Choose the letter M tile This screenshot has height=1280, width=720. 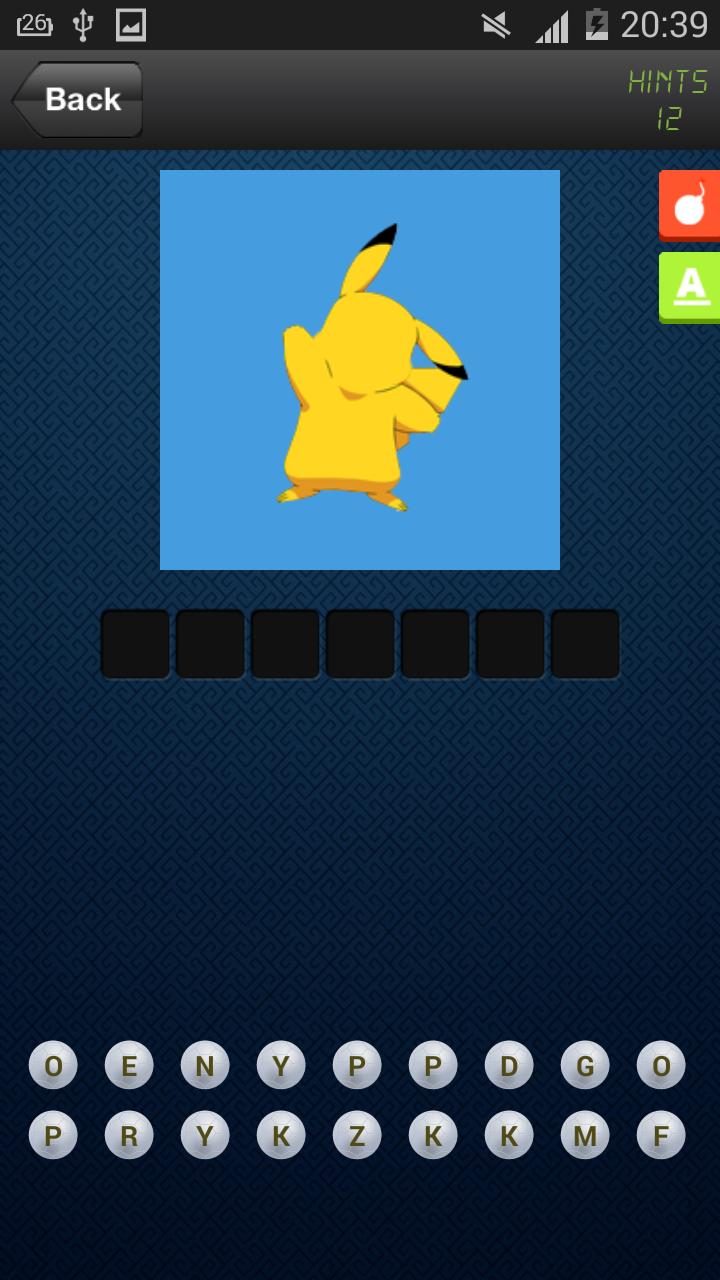(585, 1135)
